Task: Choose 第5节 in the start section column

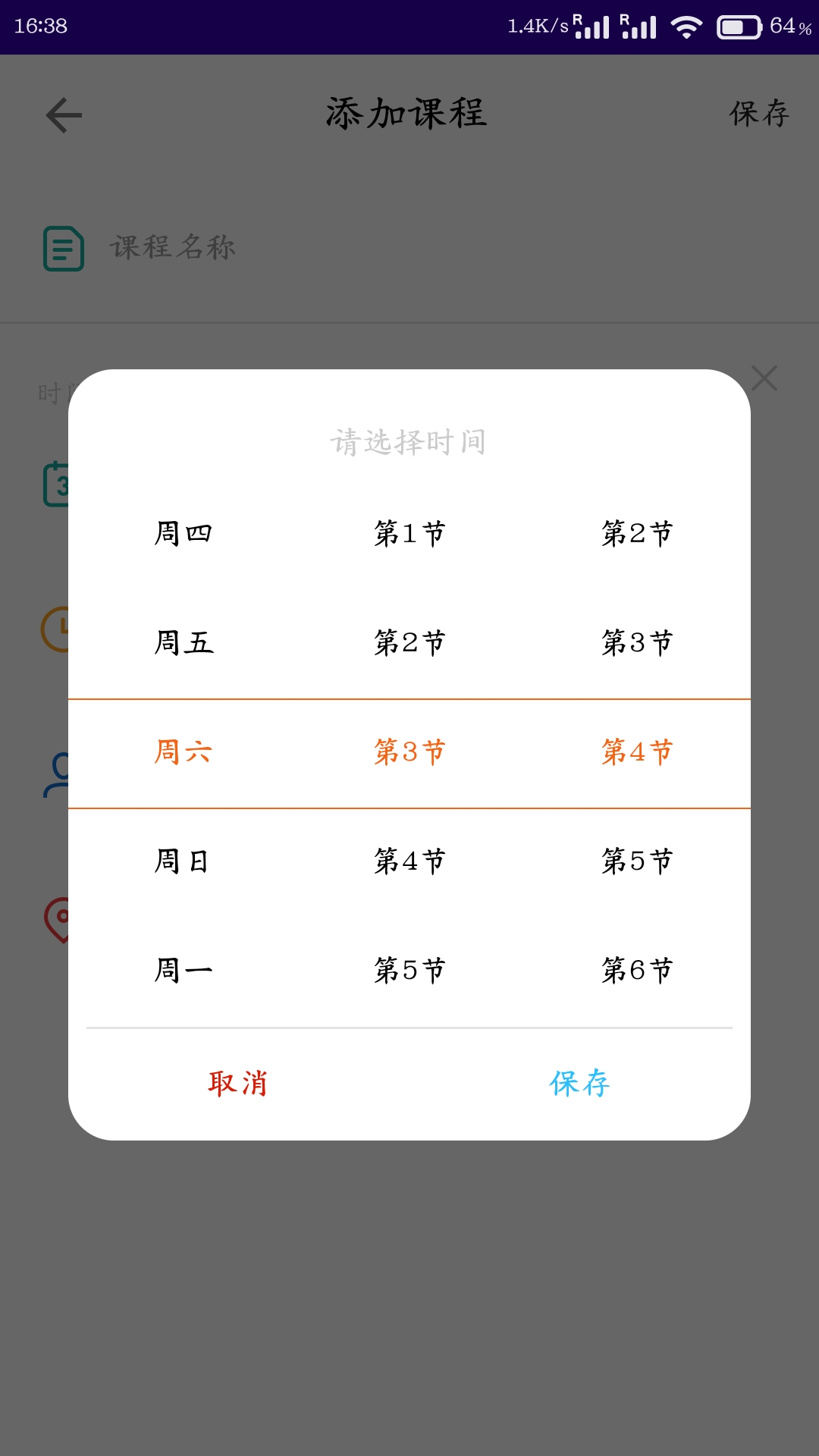Action: 409,971
